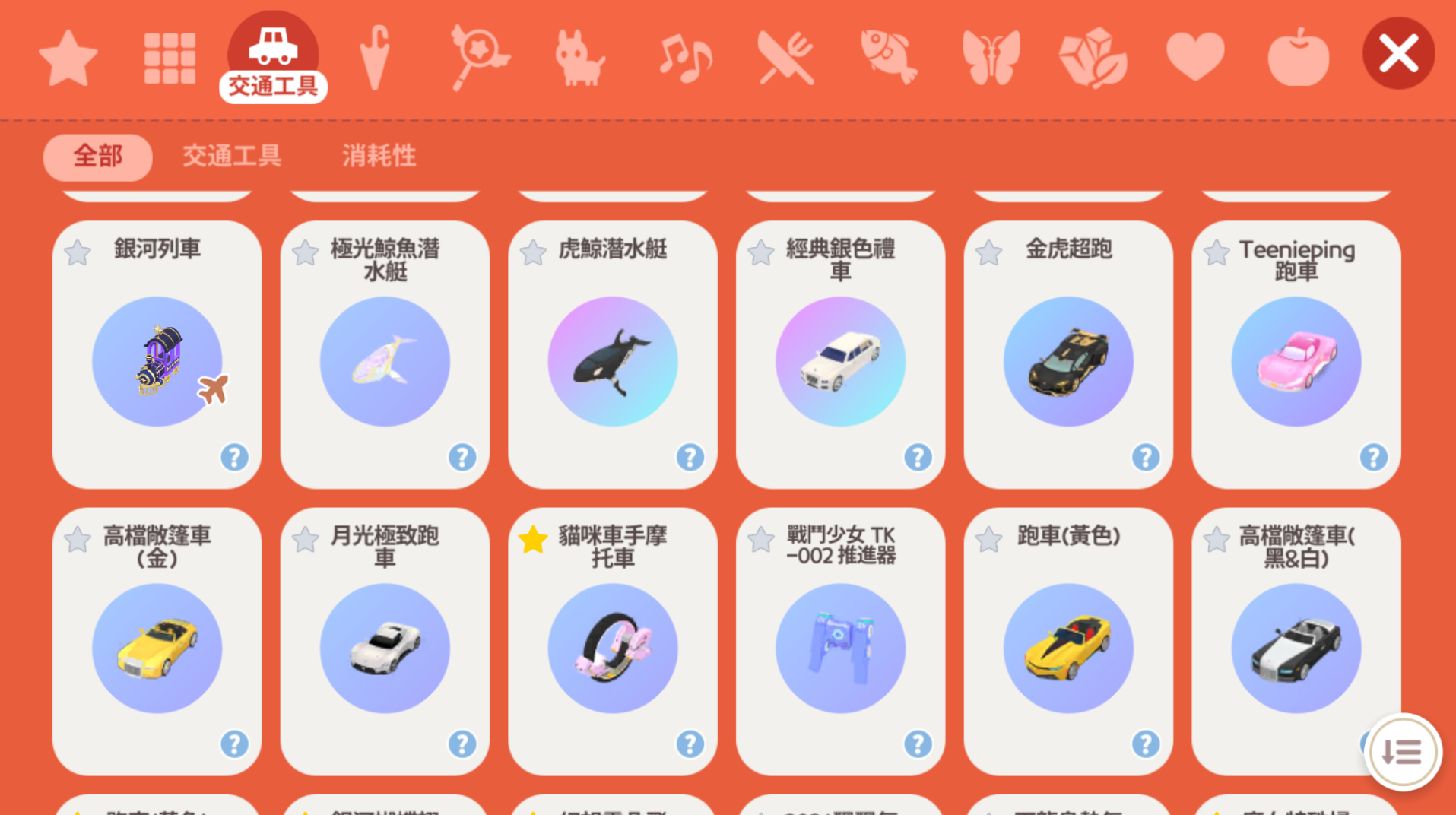This screenshot has width=1456, height=815.
Task: Select the 交通工具 sub-filter
Action: pos(232,157)
